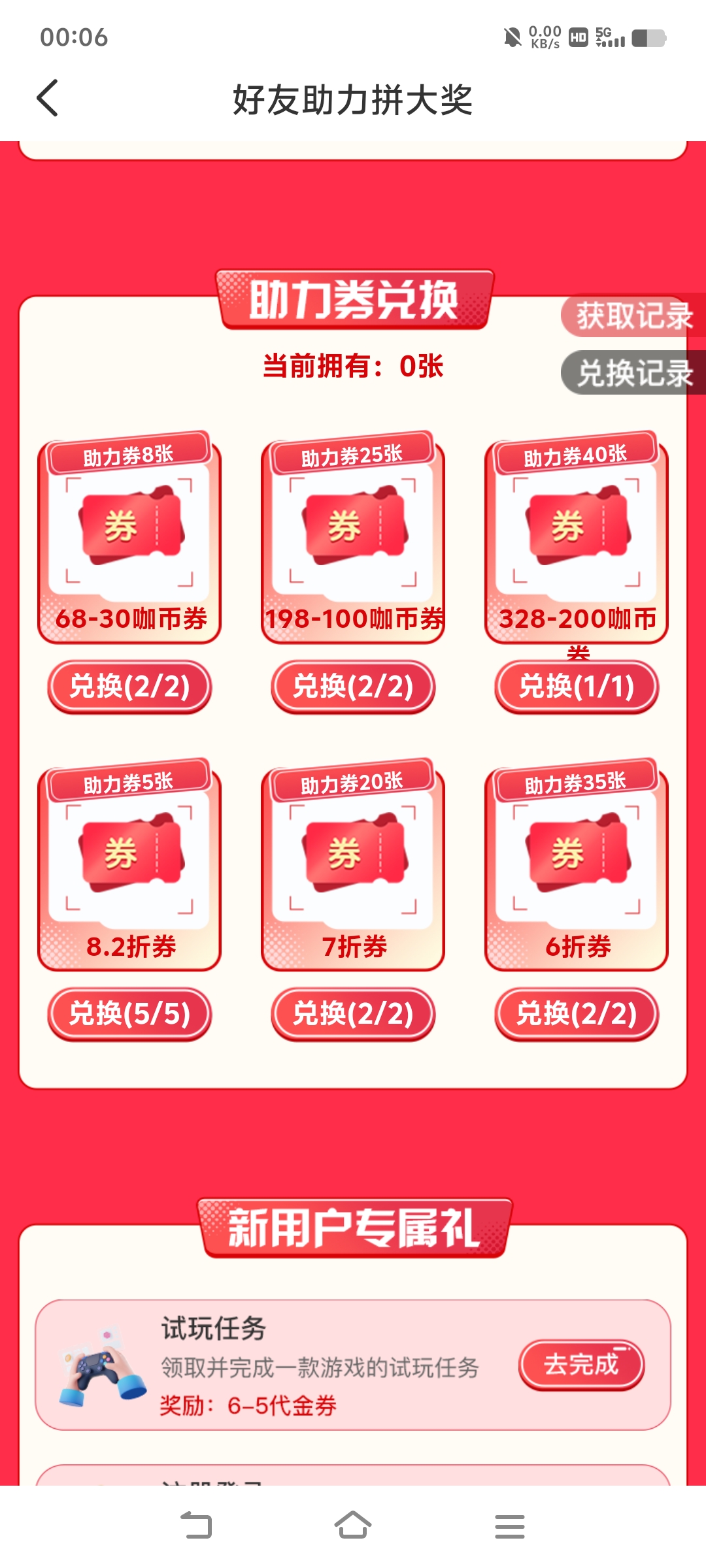Exchange the 328-200咖币券 coupon
The width and height of the screenshot is (706, 1568).
click(x=577, y=687)
